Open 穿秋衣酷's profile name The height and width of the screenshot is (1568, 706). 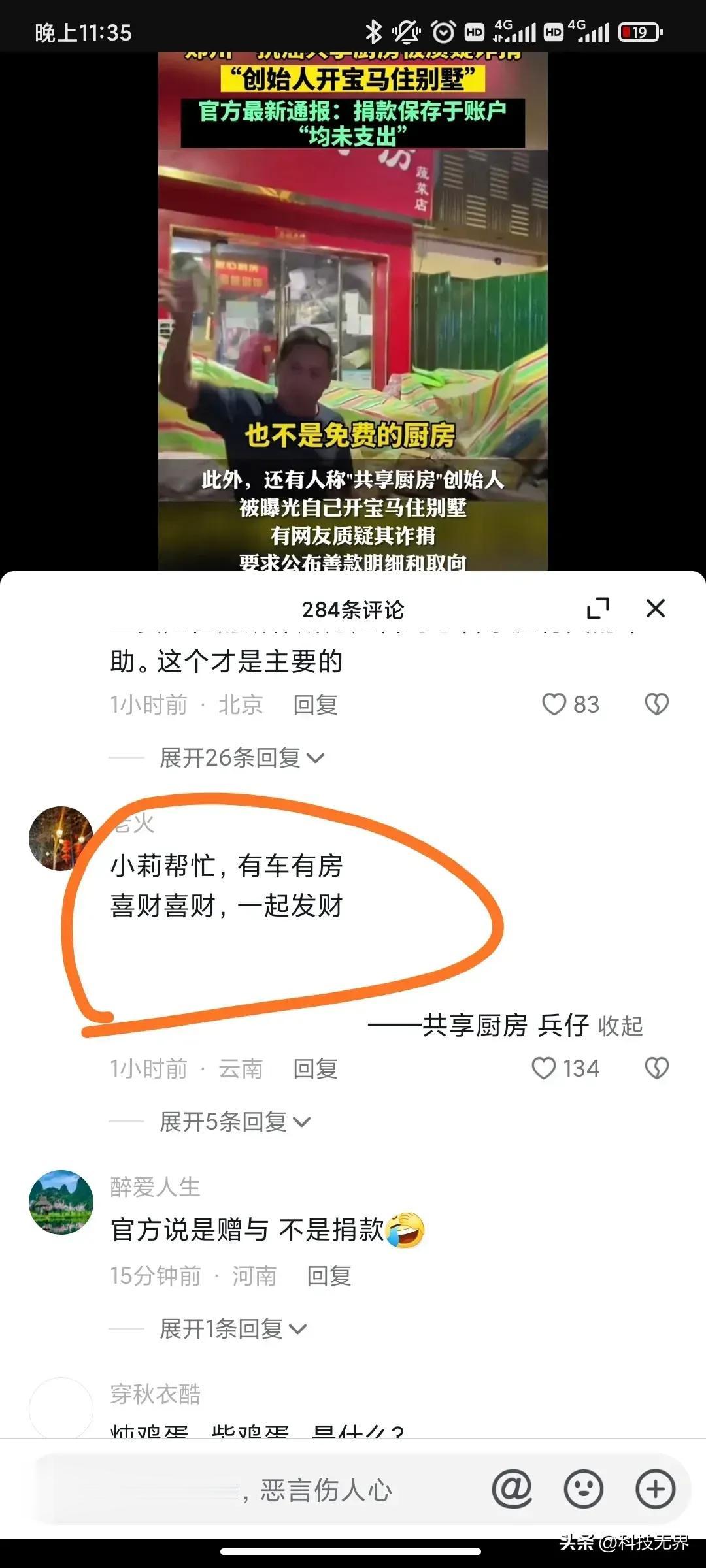[155, 1394]
